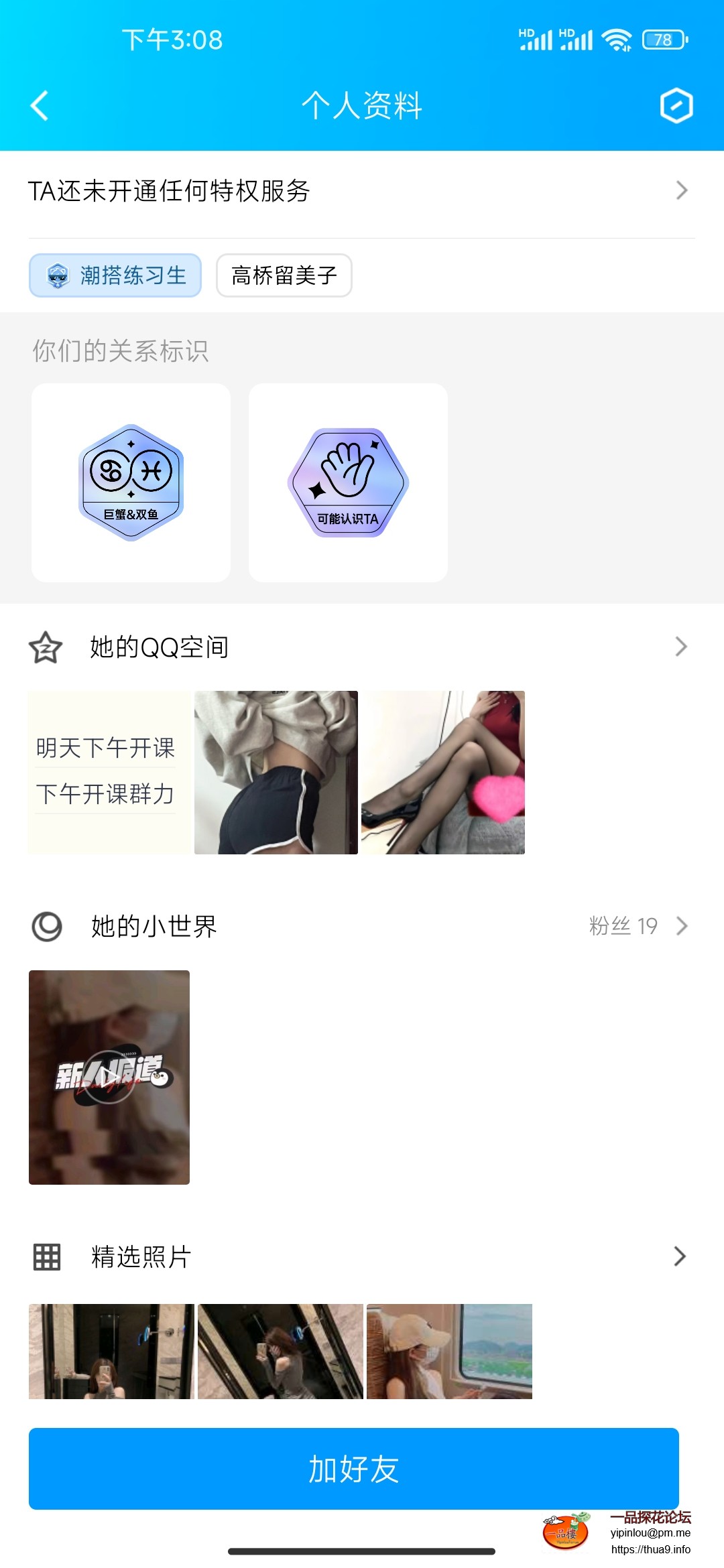Click the 她的小世界 circle icon
The width and height of the screenshot is (724, 1568).
[46, 925]
